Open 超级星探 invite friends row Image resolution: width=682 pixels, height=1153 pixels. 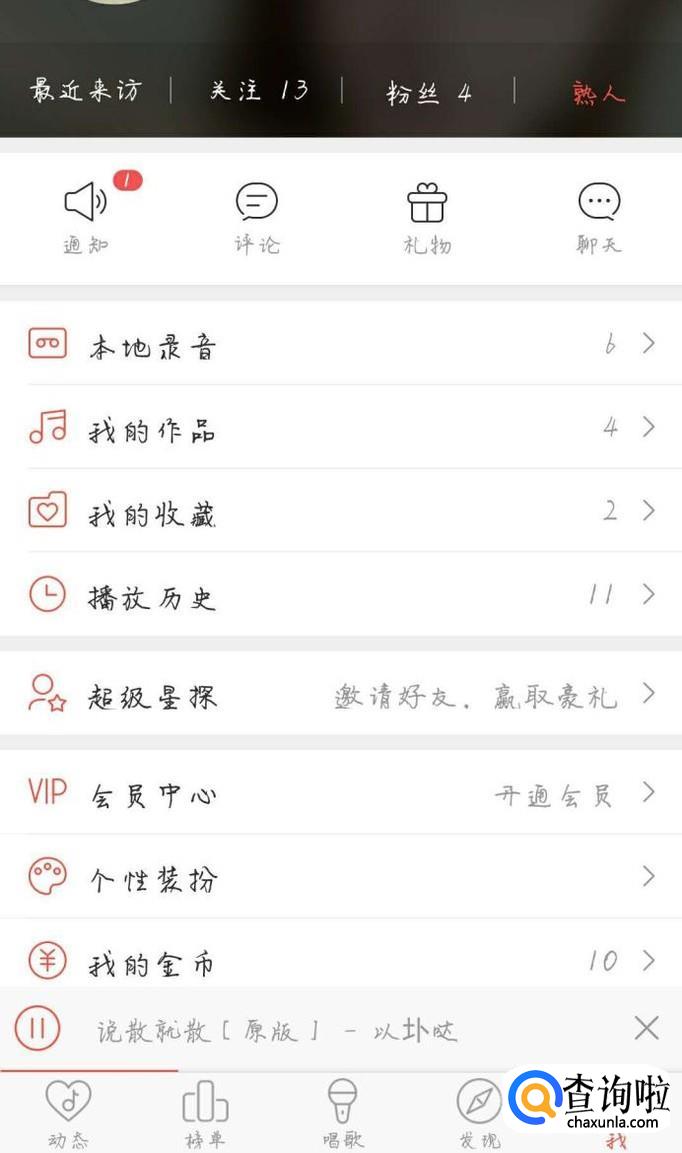point(340,694)
